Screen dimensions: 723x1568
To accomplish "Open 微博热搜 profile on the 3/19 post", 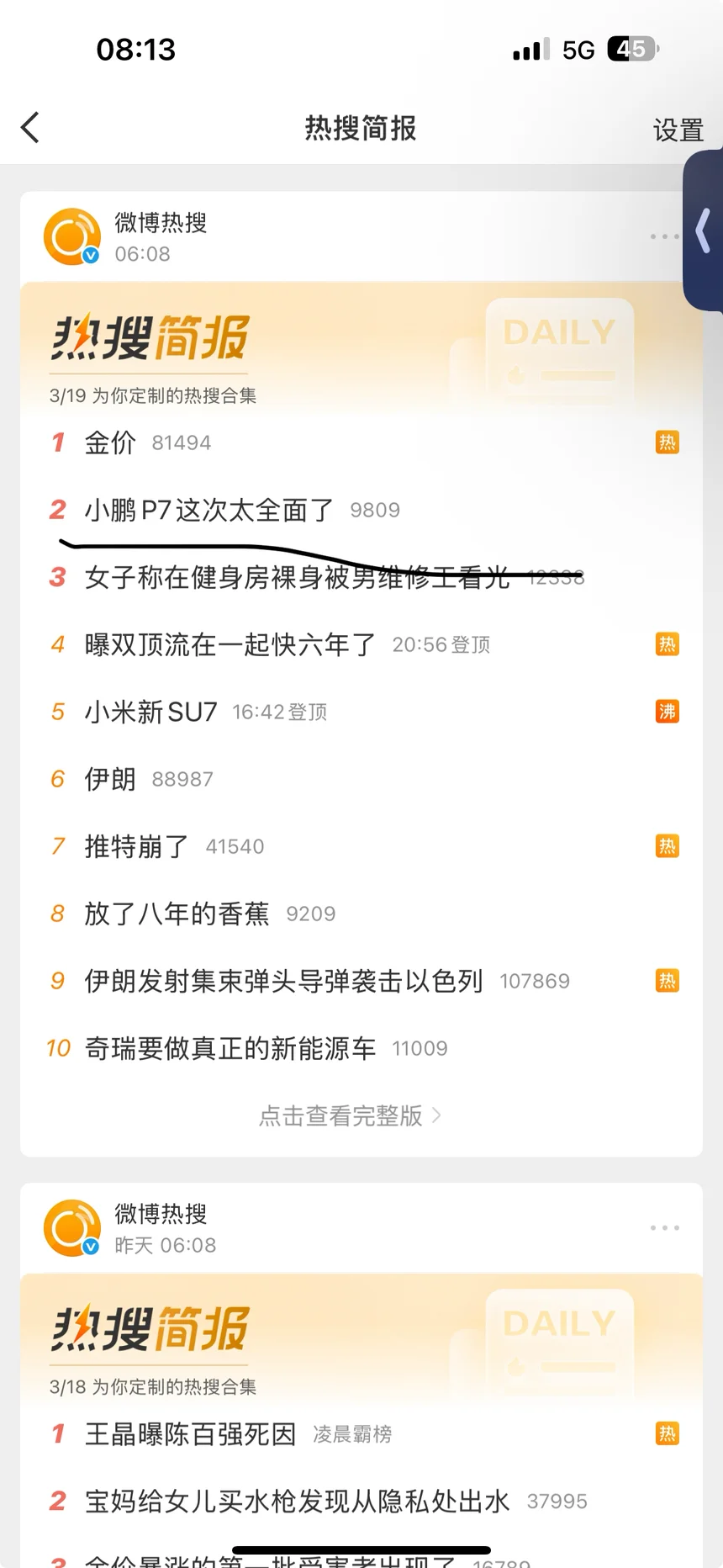I will tap(160, 223).
